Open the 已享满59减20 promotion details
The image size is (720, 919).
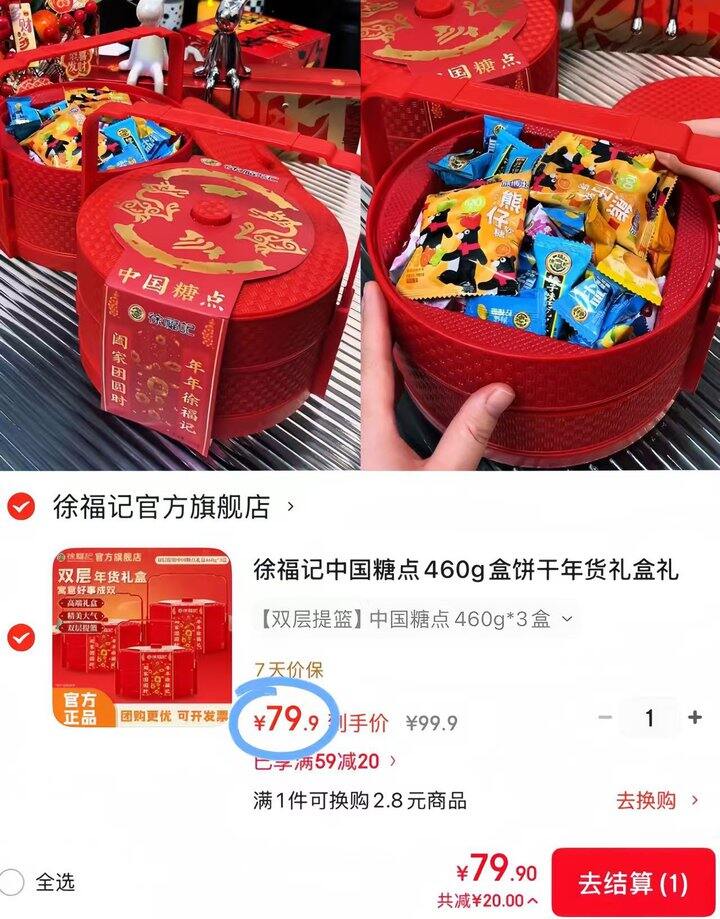coord(320,761)
